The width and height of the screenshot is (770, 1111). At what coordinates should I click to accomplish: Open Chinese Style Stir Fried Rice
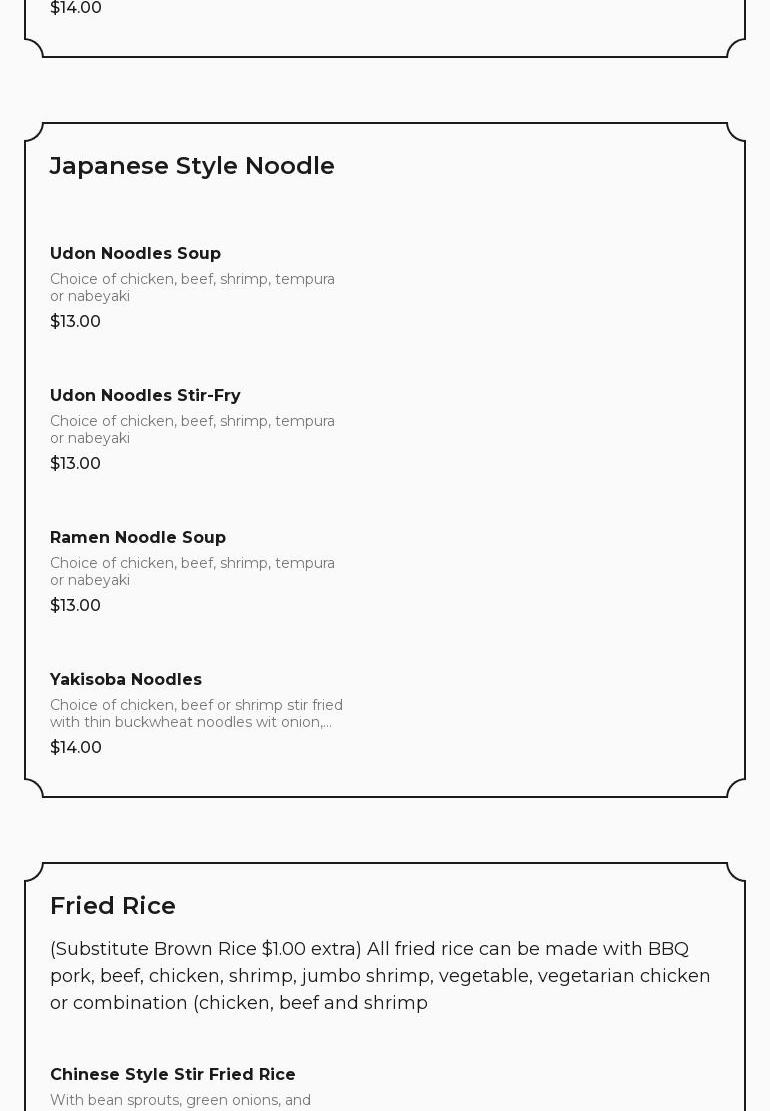pyautogui.click(x=173, y=1075)
